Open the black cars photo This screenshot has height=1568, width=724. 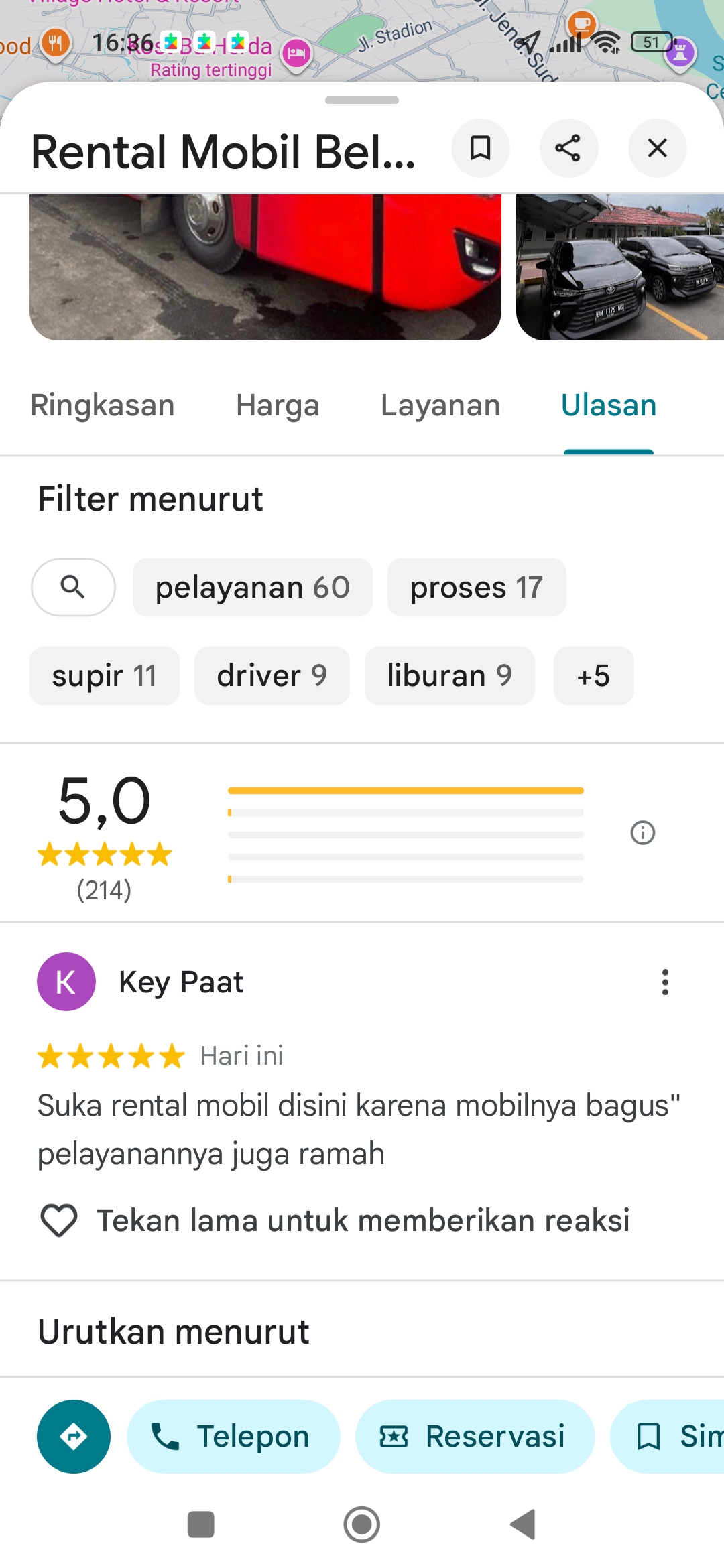[620, 268]
